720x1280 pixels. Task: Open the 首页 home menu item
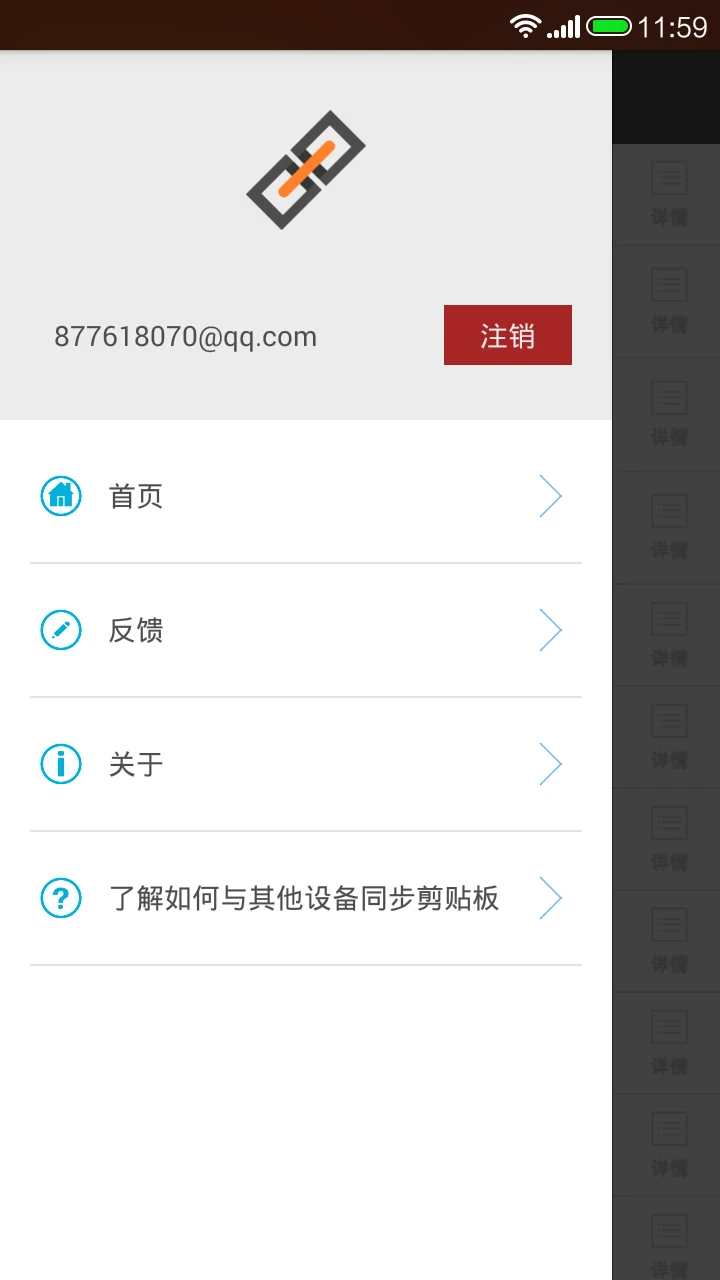(300, 497)
